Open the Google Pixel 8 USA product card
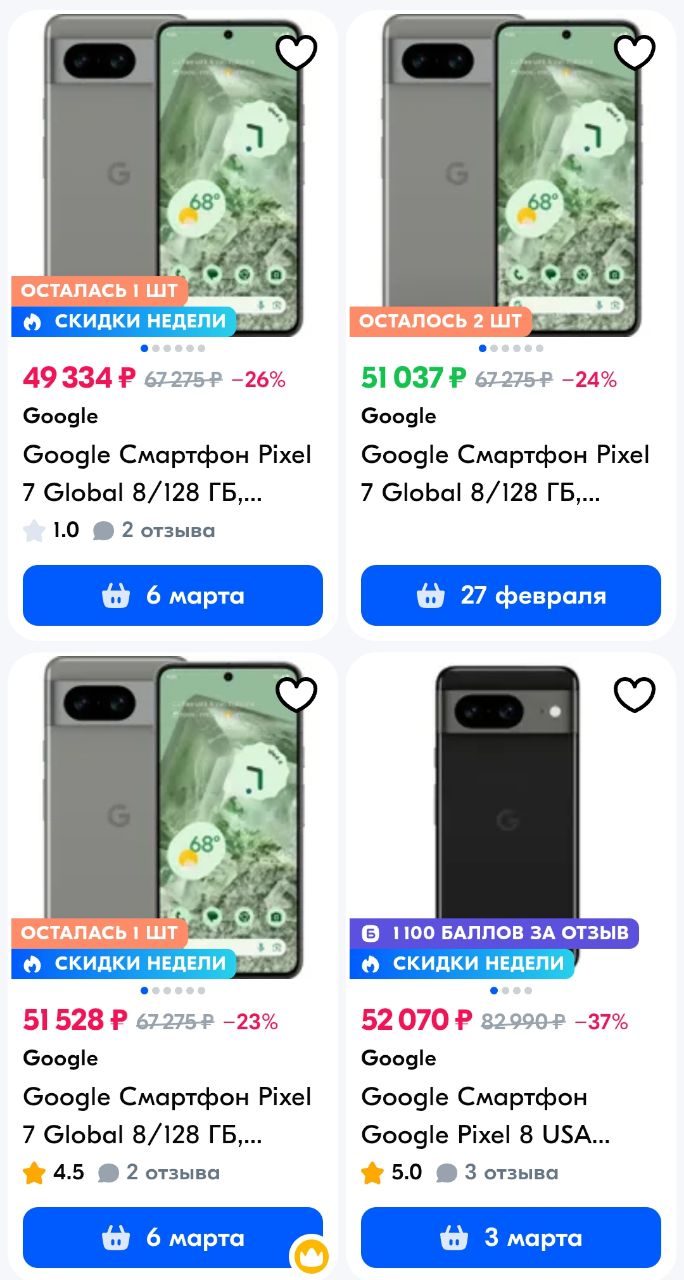 tap(485, 1115)
